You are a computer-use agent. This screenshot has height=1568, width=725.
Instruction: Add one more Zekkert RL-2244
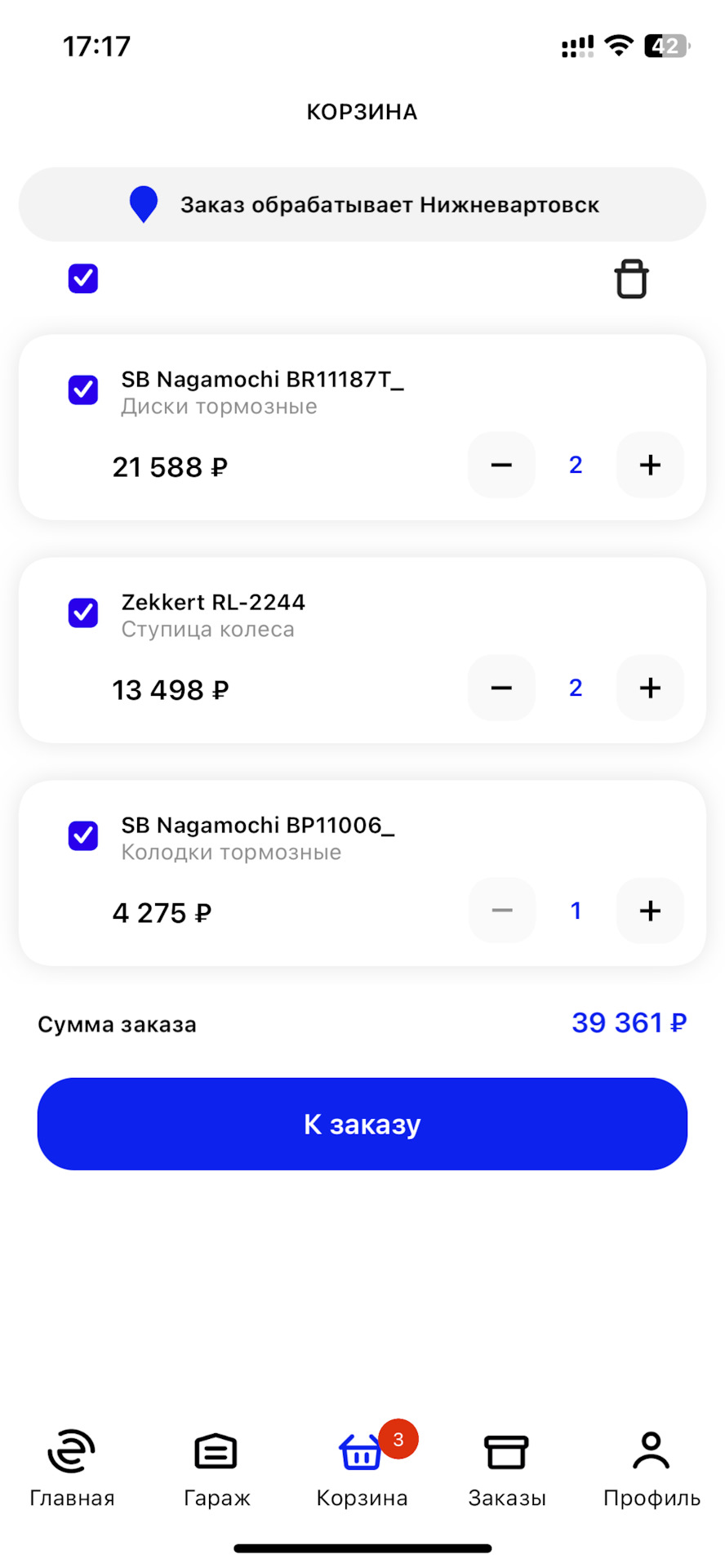click(650, 688)
